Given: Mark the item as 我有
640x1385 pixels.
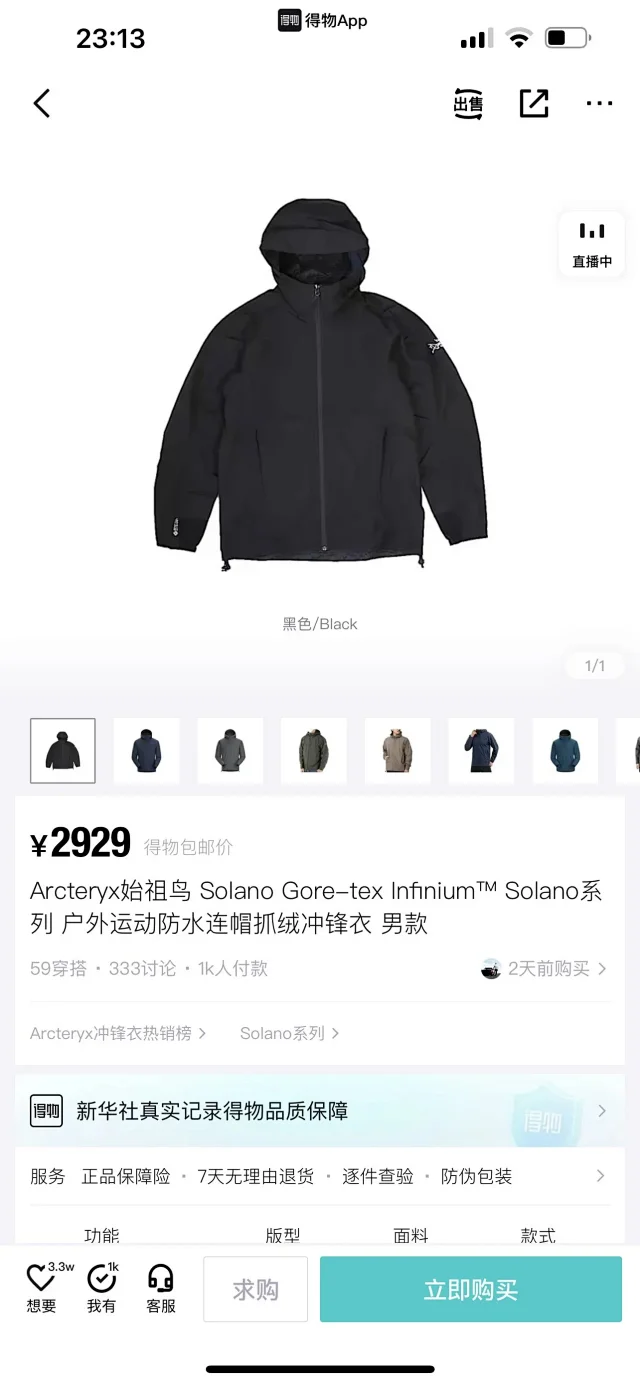Looking at the screenshot, I should pyautogui.click(x=101, y=1288).
